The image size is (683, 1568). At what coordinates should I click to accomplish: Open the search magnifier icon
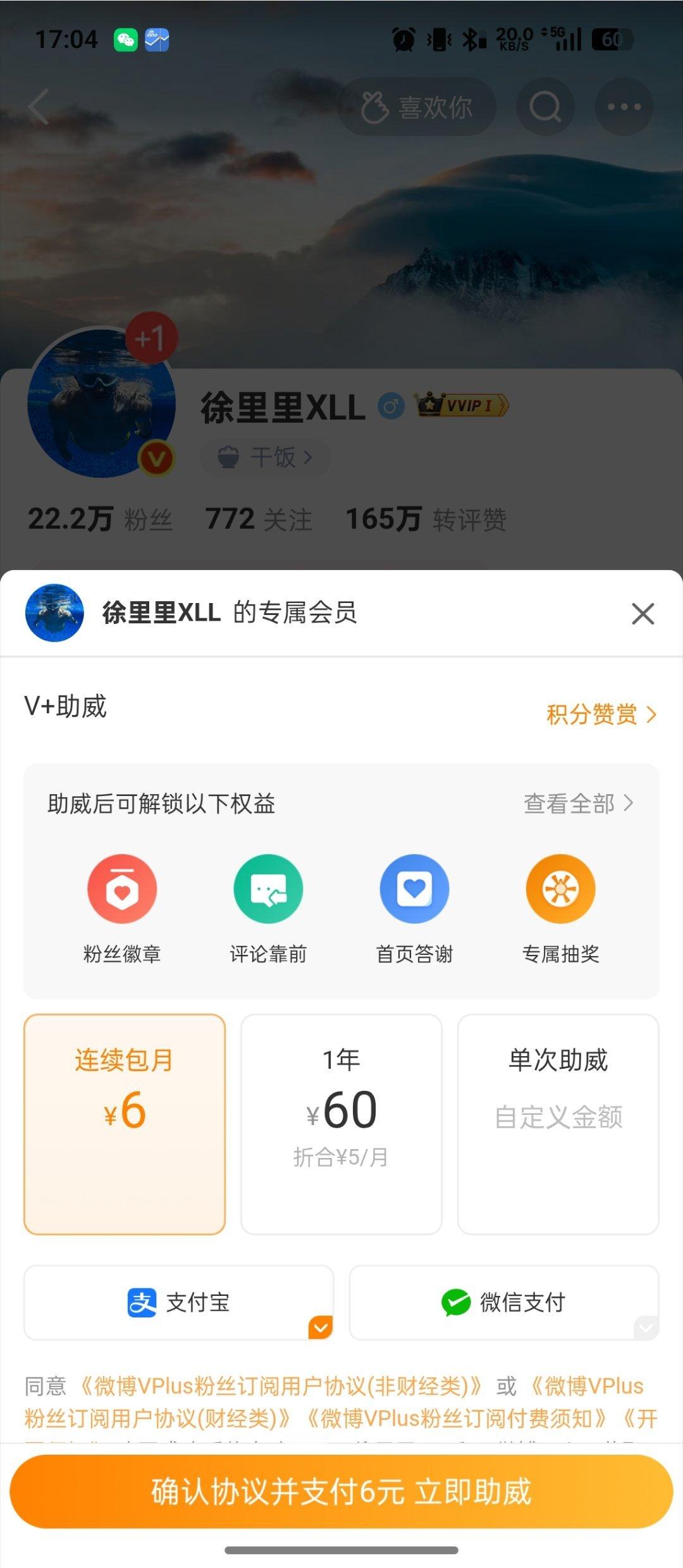[x=545, y=106]
